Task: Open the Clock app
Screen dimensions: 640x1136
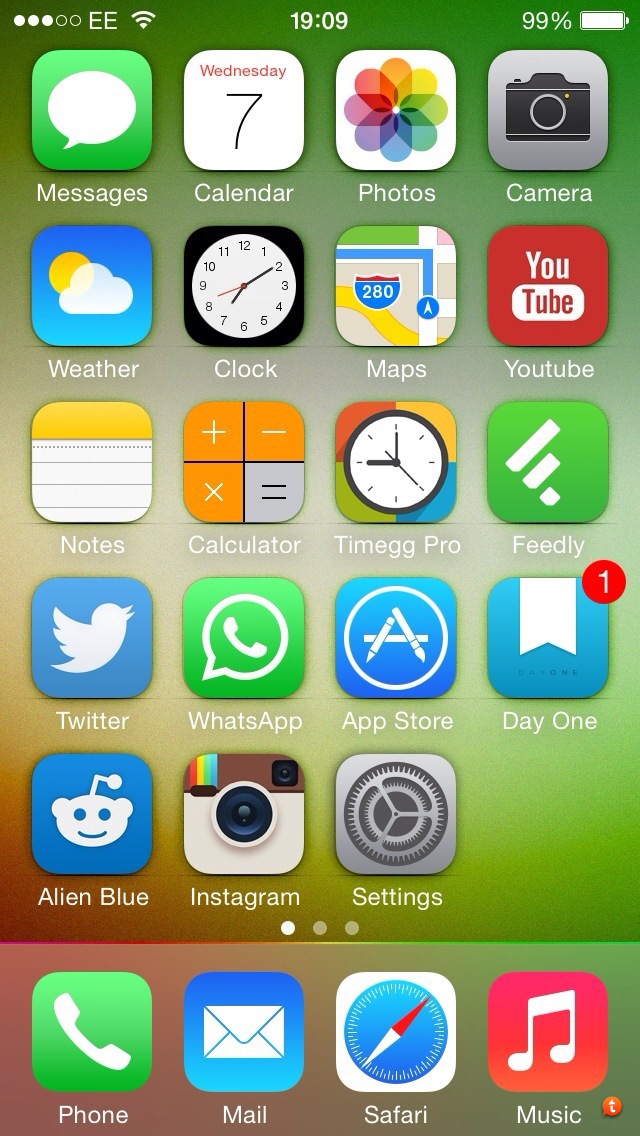Action: [x=244, y=286]
